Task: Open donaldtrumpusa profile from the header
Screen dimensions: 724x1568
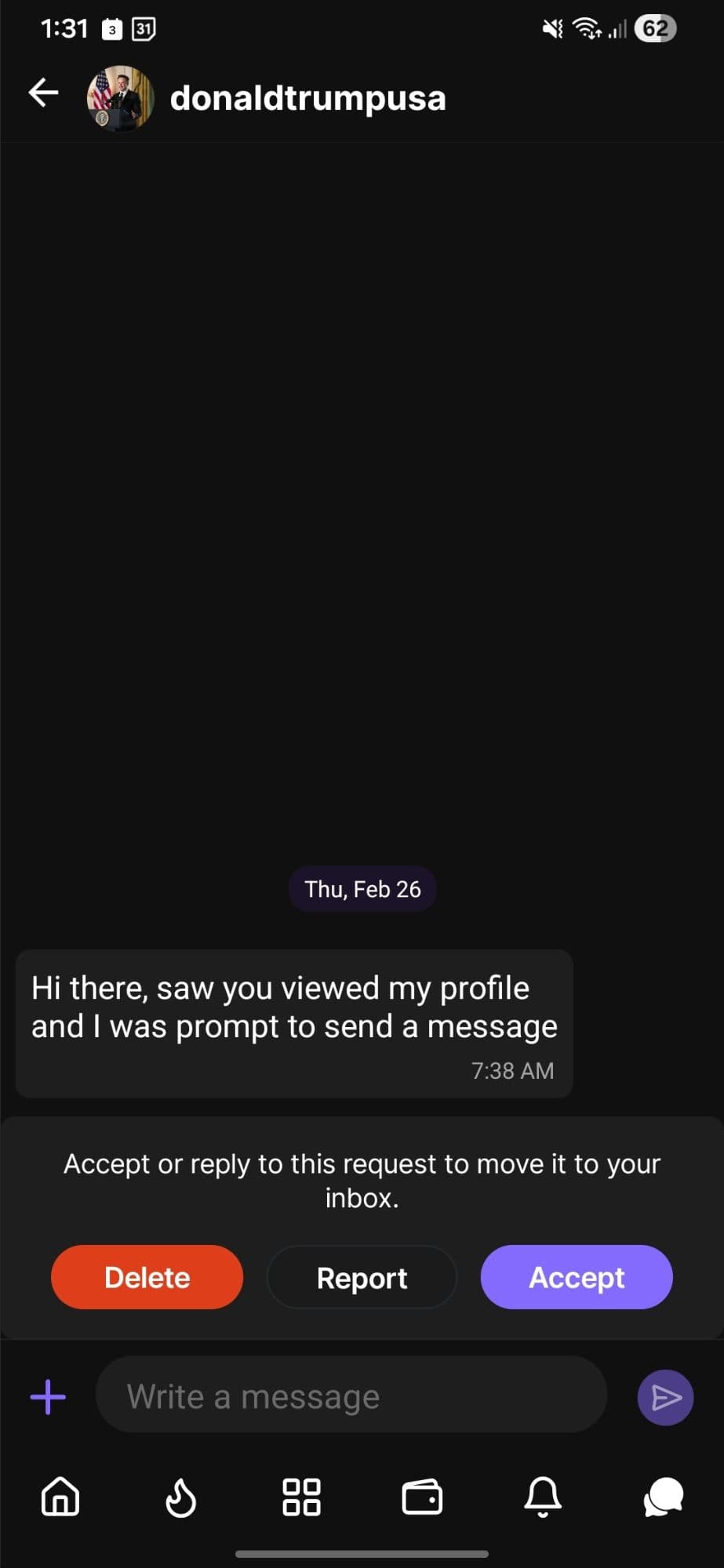Action: 307,98
